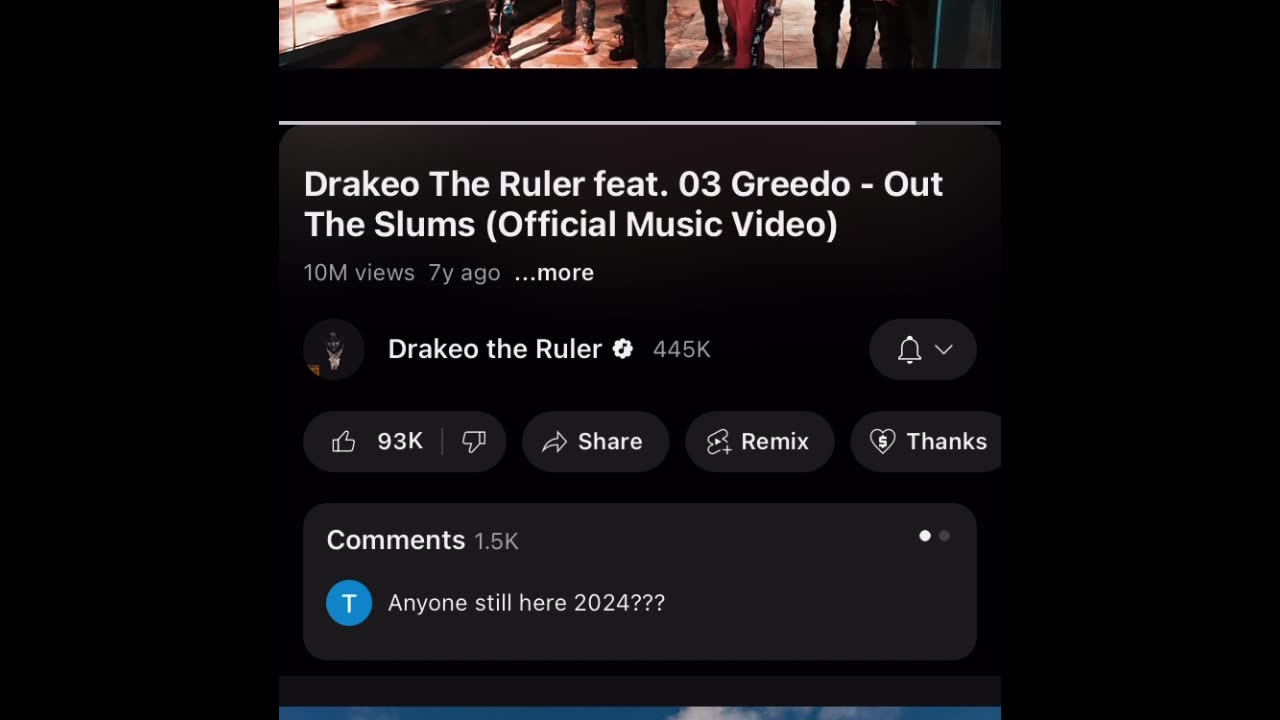Dislike this video
Screen dimensions: 1280x720
click(x=474, y=441)
